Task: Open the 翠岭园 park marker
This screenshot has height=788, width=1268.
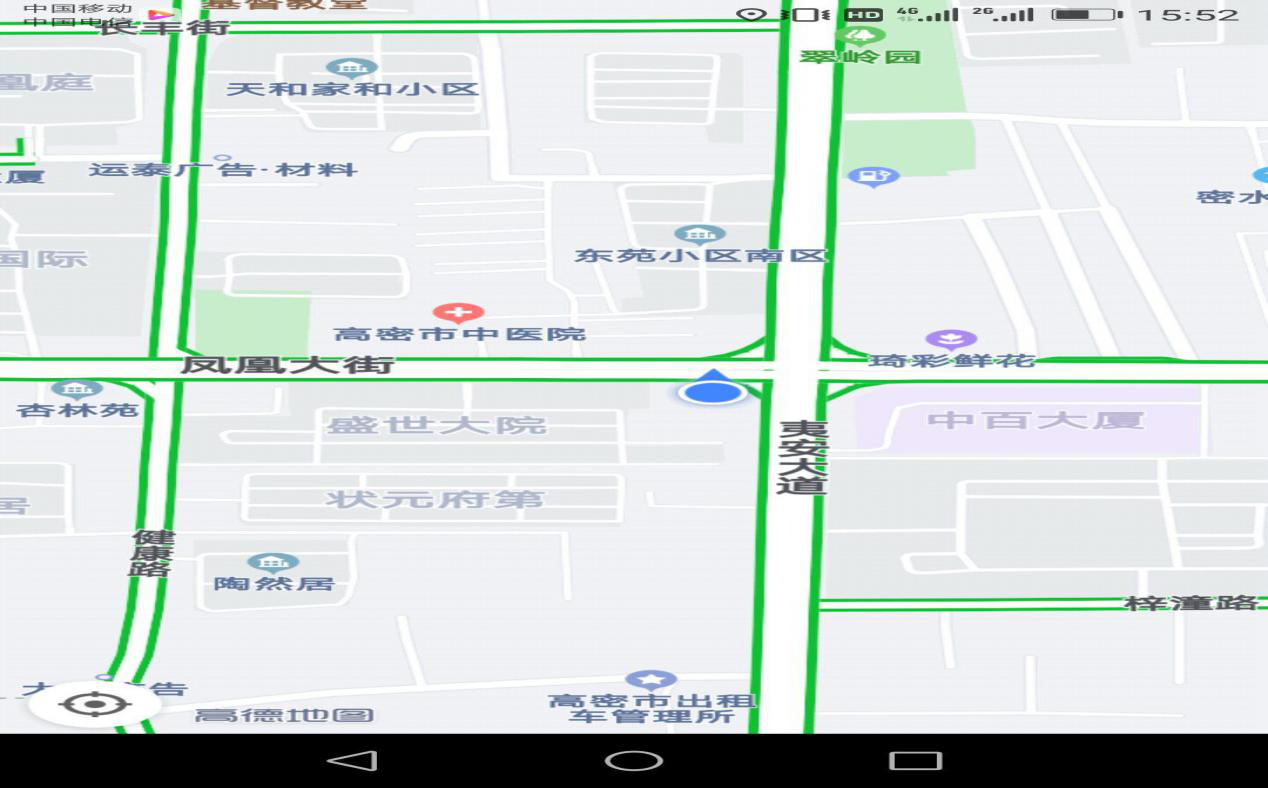Action: [860, 37]
